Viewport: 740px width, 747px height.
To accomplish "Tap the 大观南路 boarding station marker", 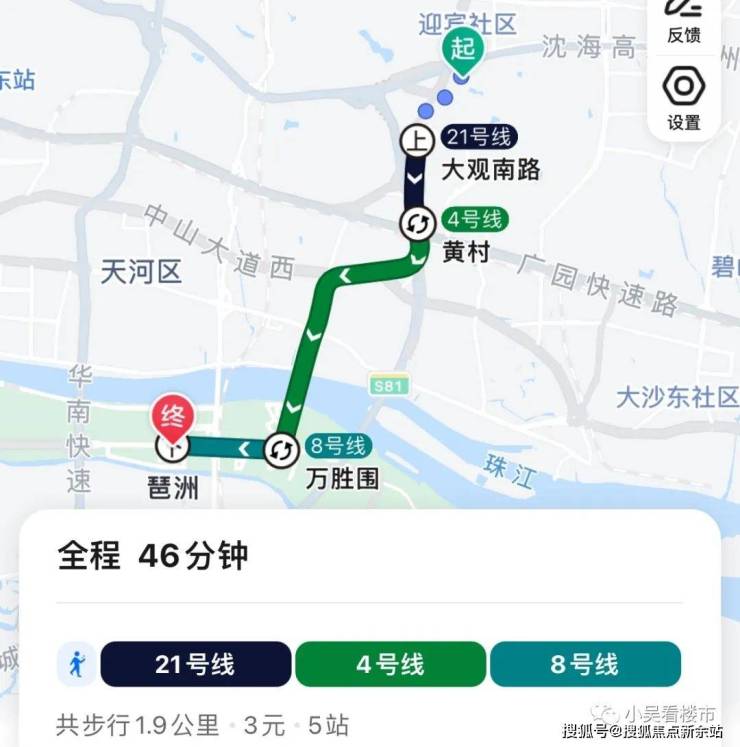I will point(415,140).
